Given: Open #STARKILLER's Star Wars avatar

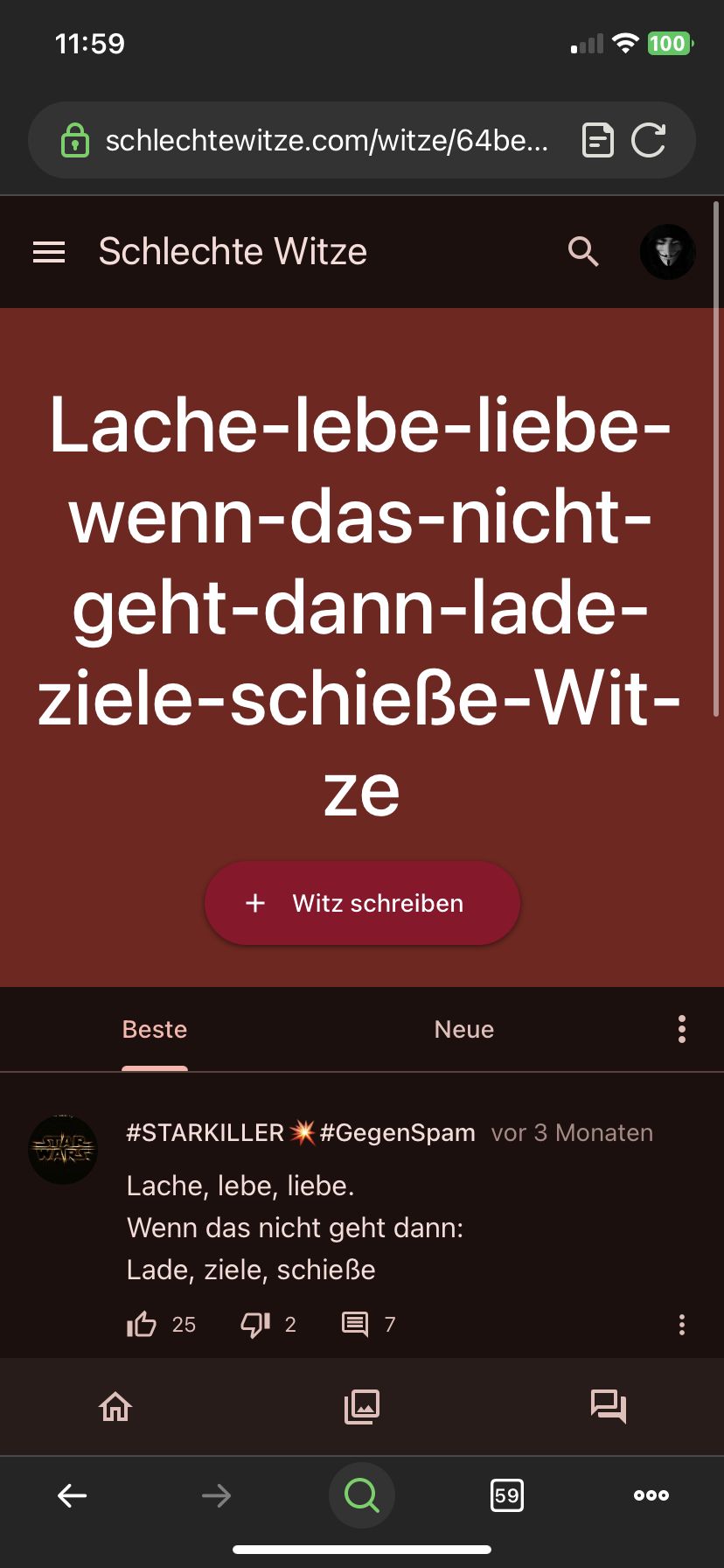Looking at the screenshot, I should 63,1150.
